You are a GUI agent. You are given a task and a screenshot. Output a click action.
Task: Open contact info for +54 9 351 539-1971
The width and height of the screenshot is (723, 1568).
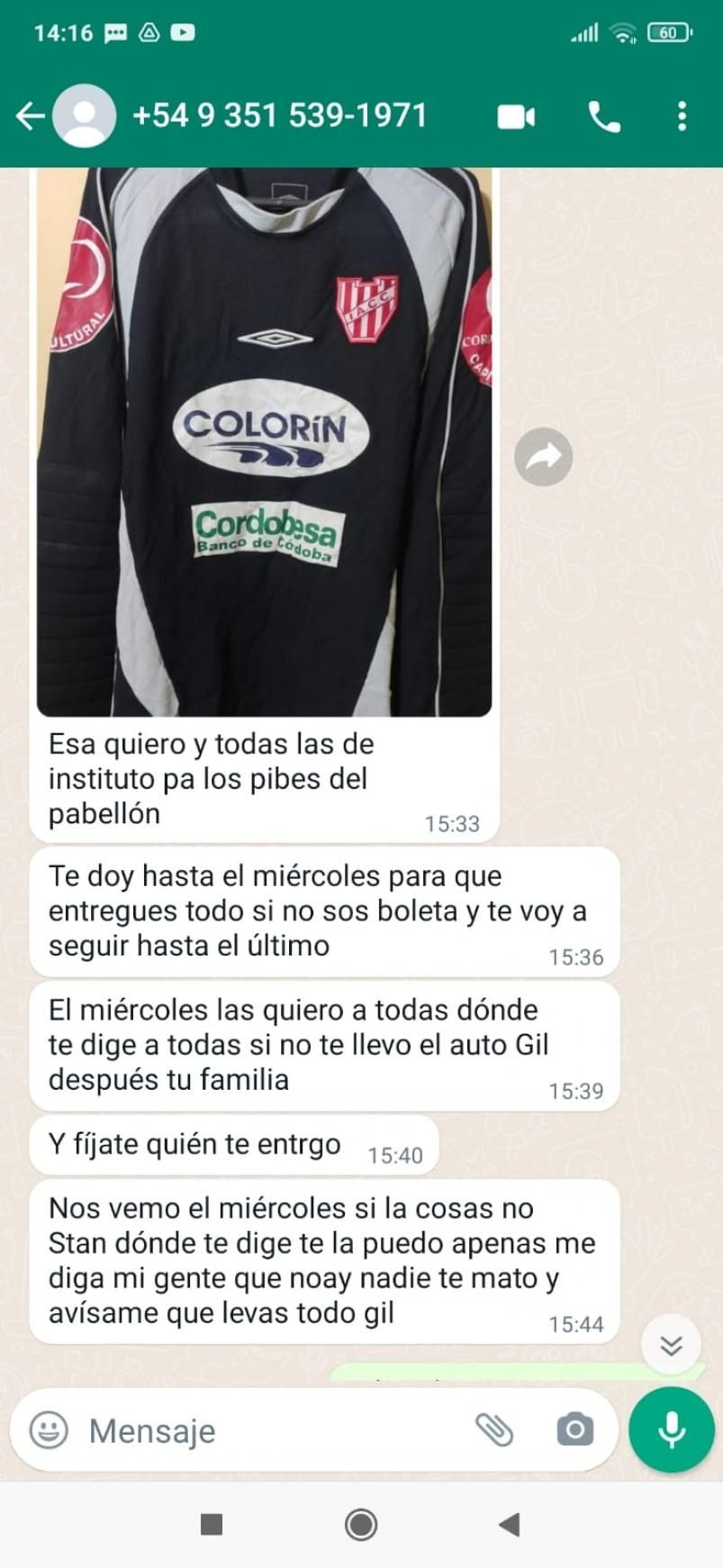279,116
